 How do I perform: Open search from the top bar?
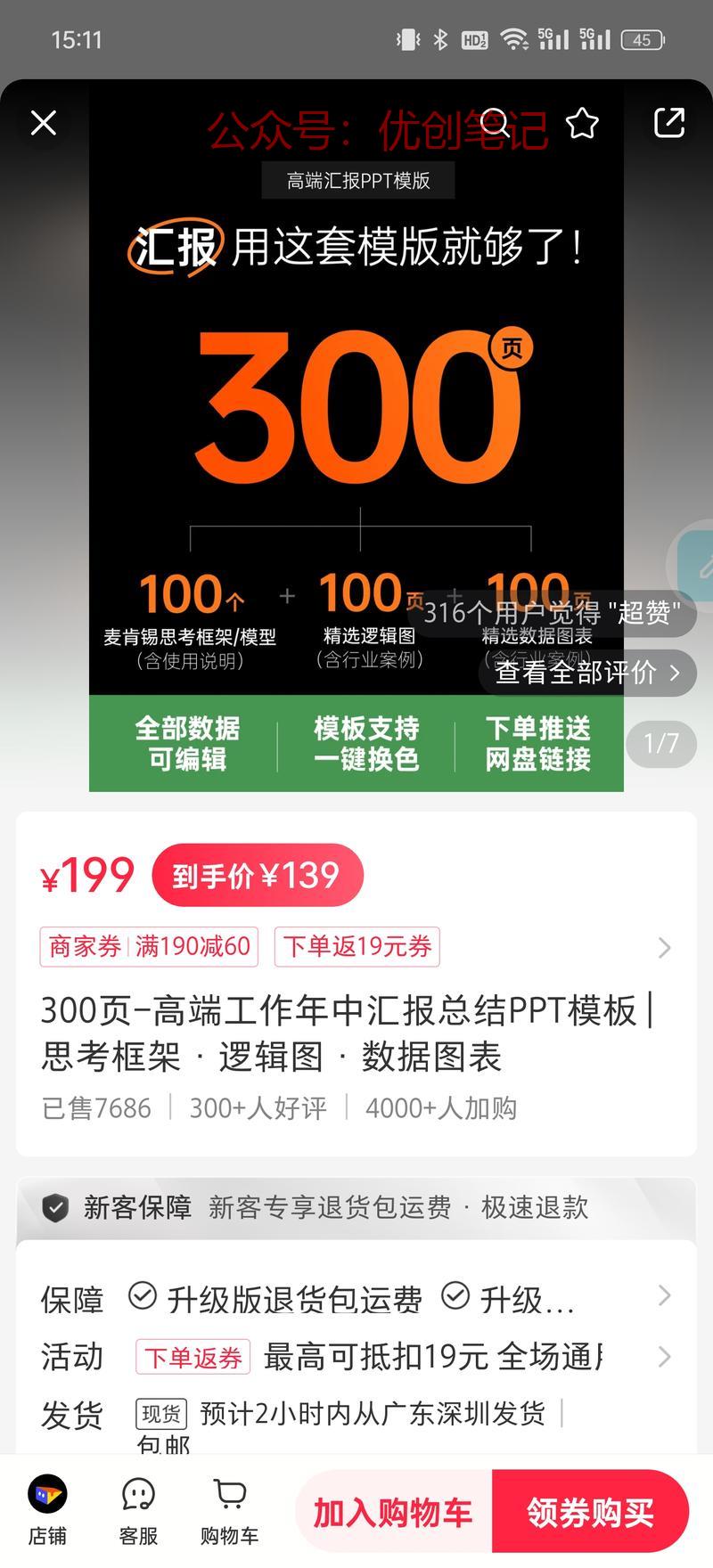pyautogui.click(x=496, y=123)
